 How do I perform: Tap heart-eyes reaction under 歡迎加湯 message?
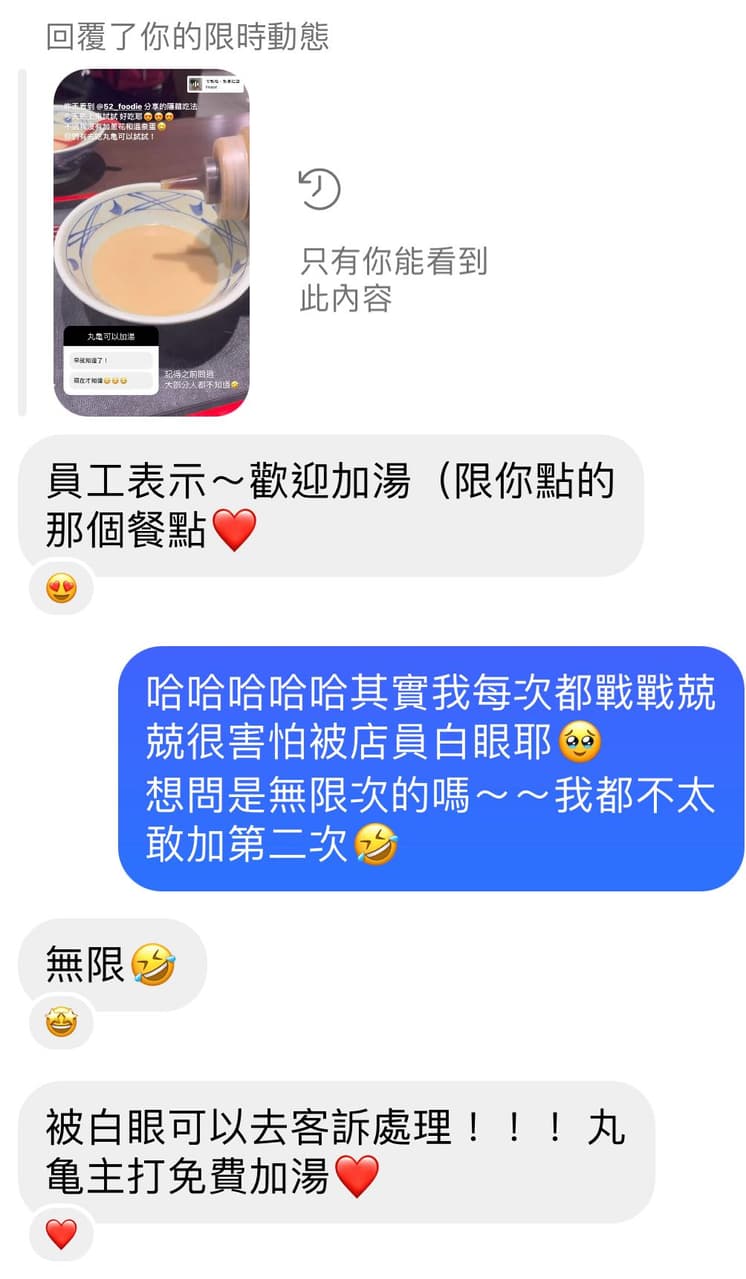[62, 588]
